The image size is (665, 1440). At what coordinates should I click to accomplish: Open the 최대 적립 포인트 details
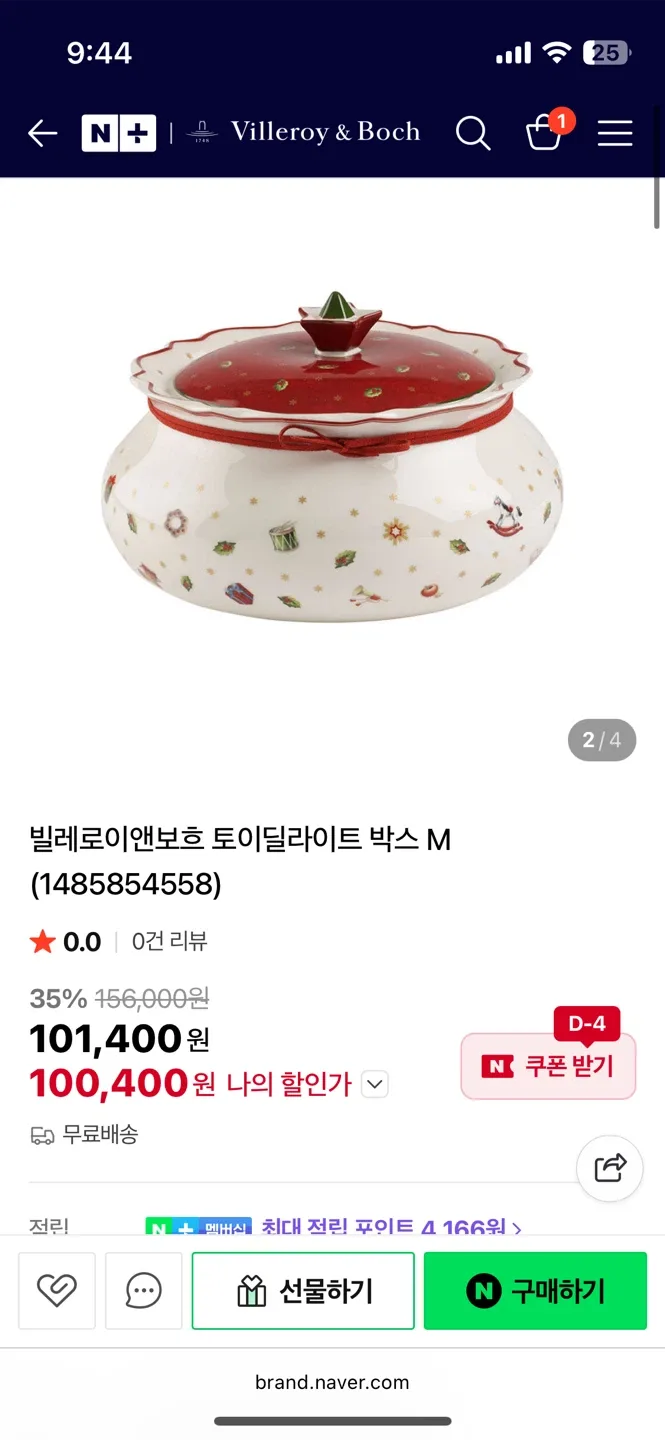(392, 1227)
